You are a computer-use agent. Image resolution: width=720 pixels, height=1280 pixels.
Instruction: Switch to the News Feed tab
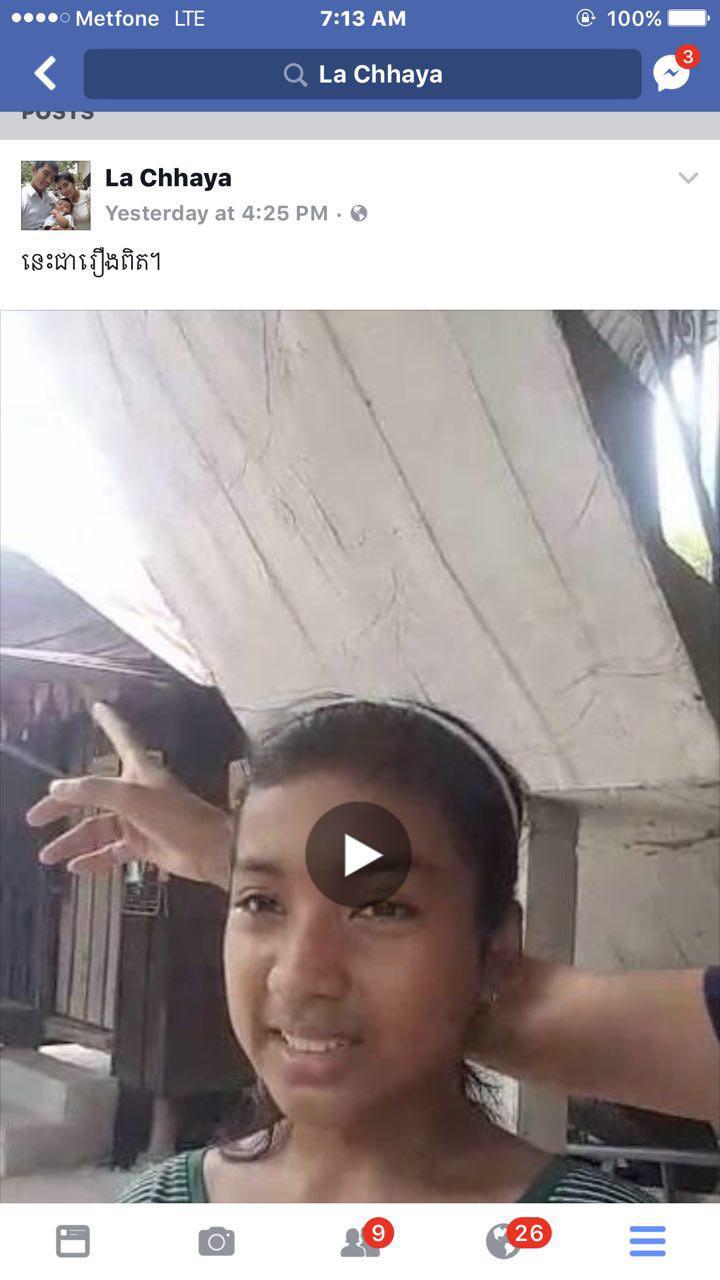72,1241
